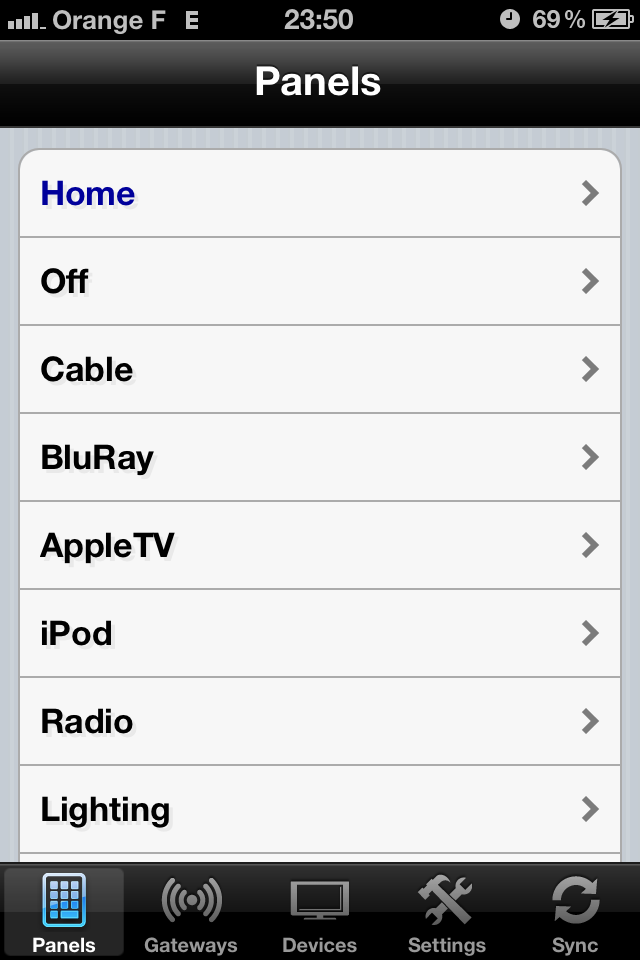Switch to the Gateways tab
The height and width of the screenshot is (960, 640).
[x=191, y=913]
